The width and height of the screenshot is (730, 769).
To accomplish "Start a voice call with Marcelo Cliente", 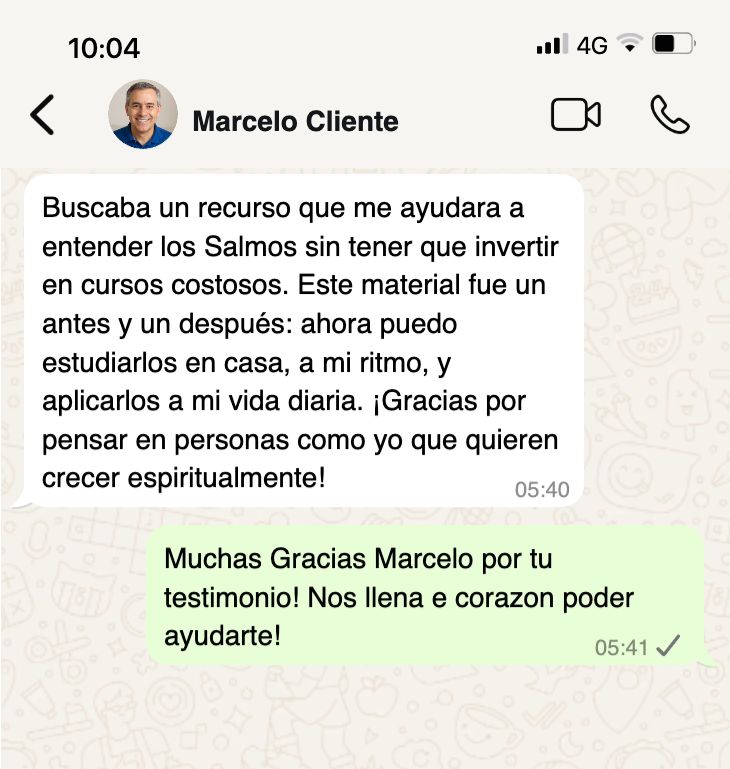I will [x=669, y=115].
